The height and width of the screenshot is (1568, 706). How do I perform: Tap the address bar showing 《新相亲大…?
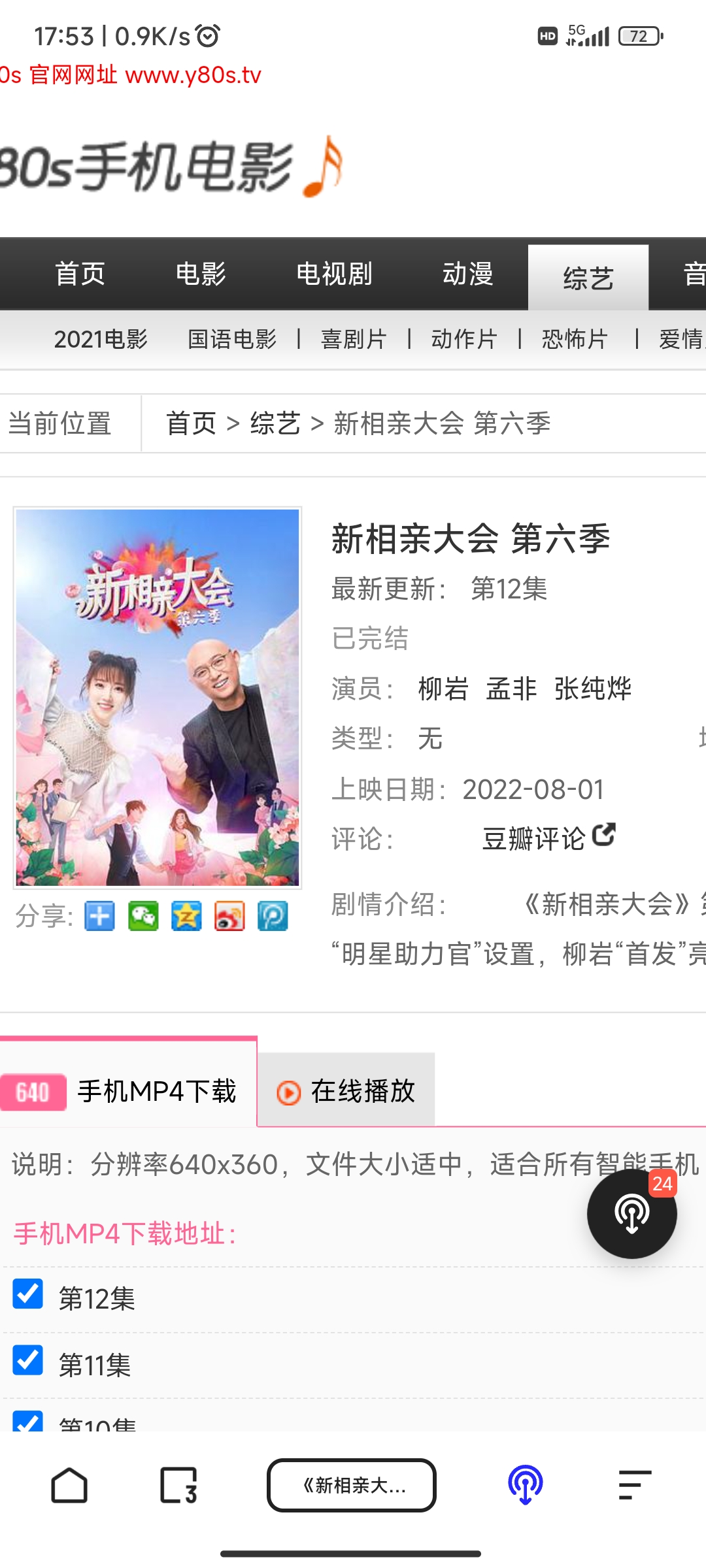(352, 1485)
